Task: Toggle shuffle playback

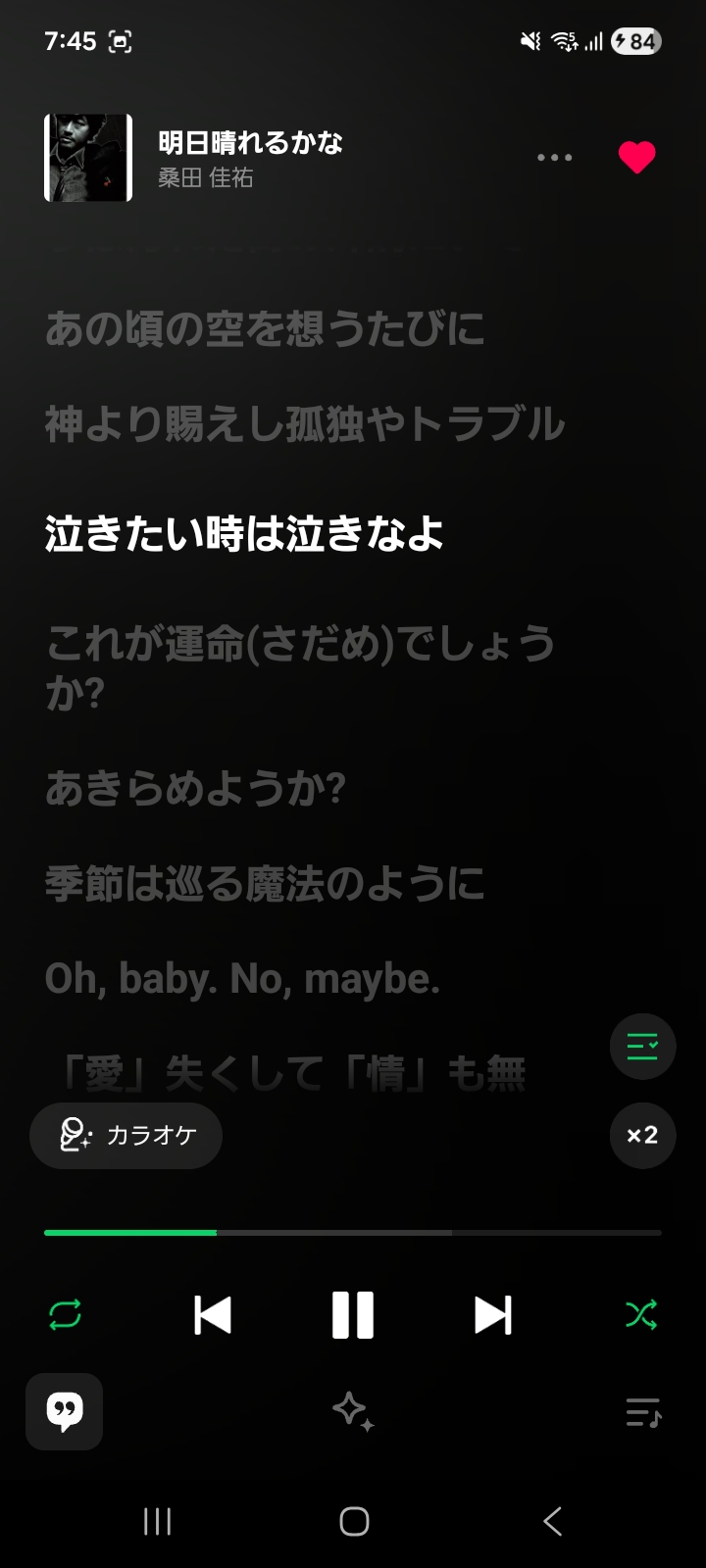Action: click(x=641, y=1314)
